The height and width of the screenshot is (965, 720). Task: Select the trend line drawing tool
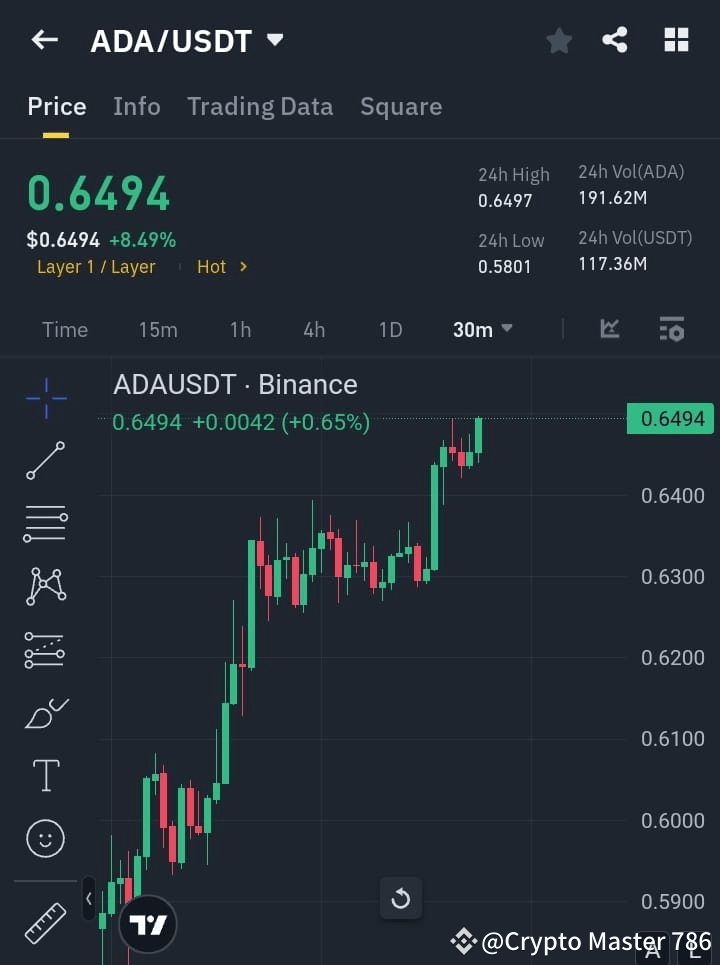coord(44,461)
